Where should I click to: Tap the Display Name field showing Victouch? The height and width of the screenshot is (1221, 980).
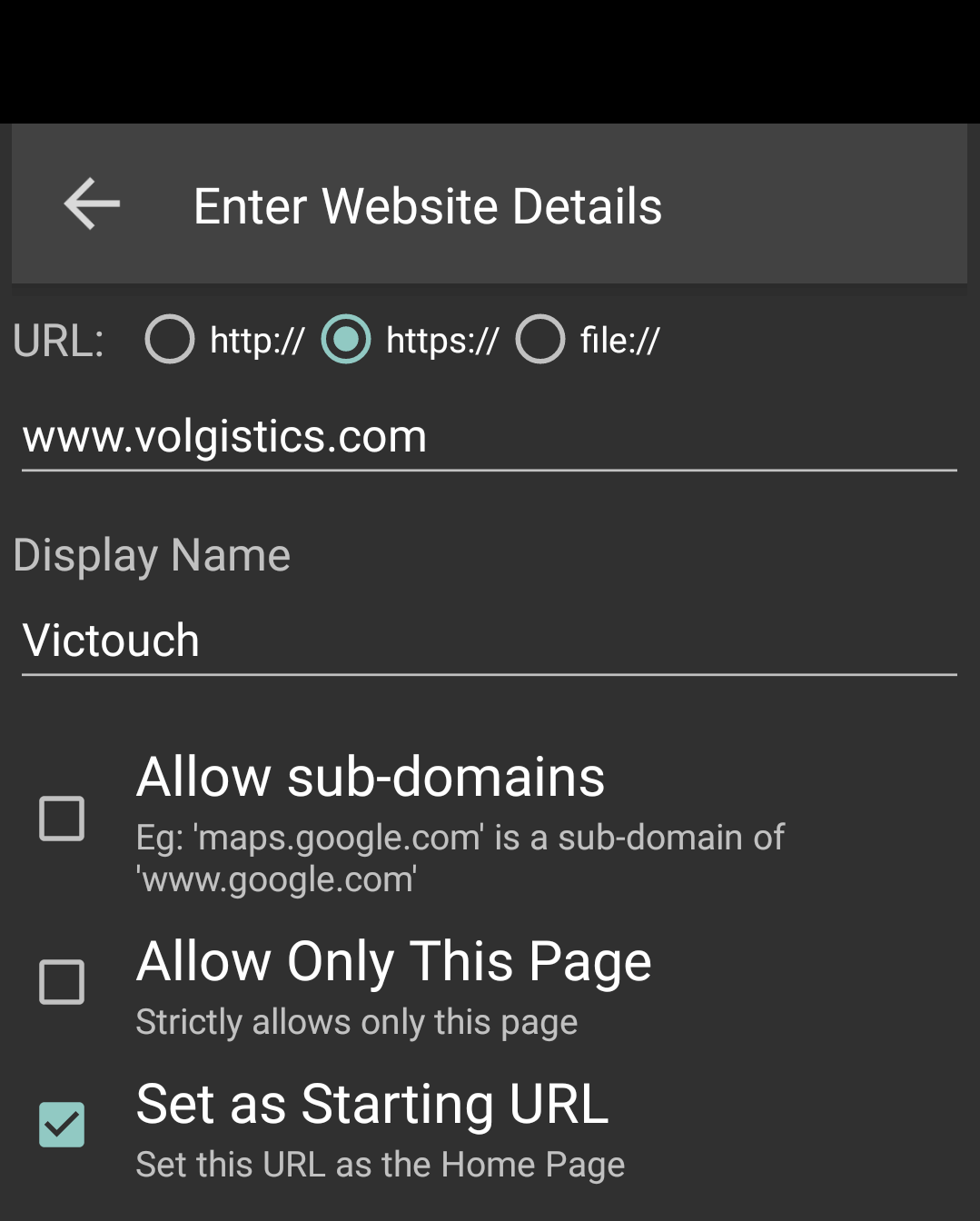pos(489,641)
